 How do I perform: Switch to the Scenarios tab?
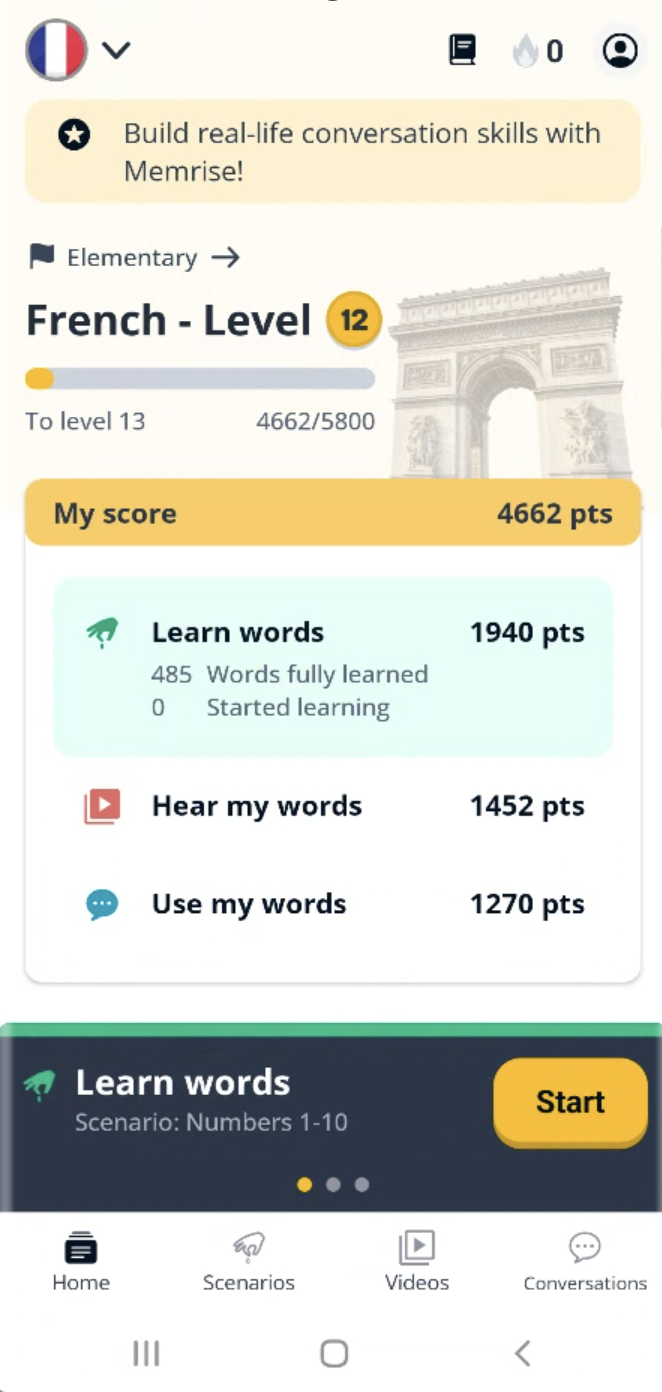tap(248, 1262)
